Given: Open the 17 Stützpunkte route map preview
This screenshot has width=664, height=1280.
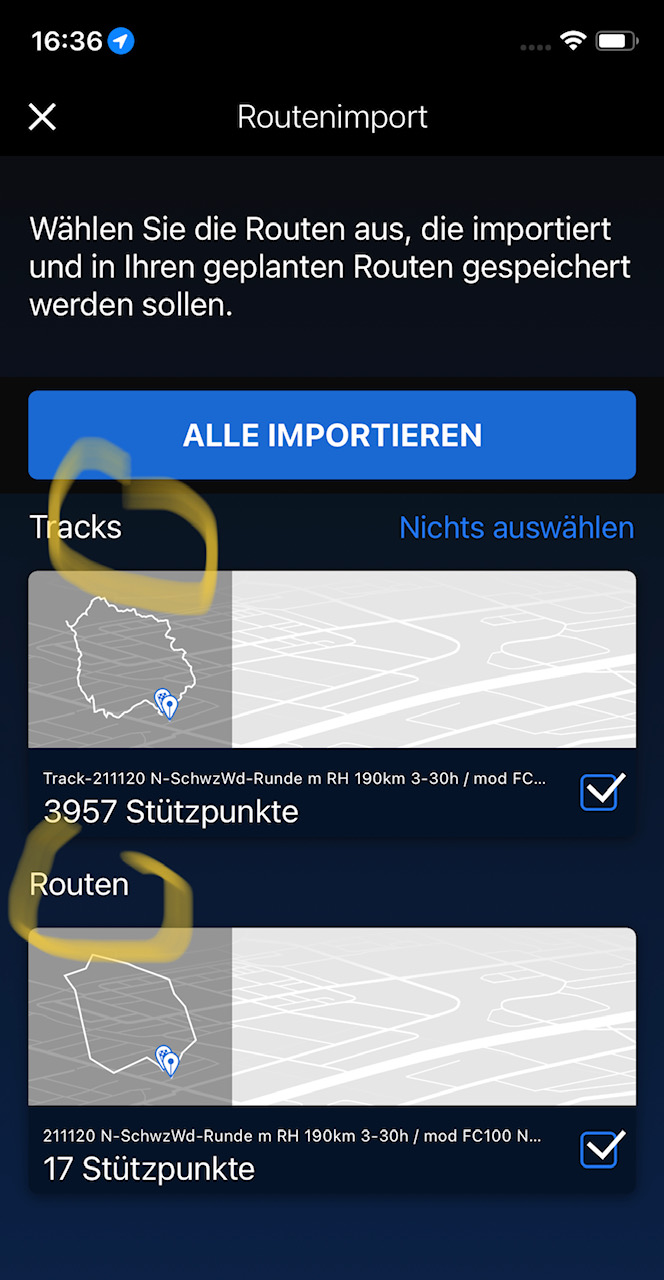Looking at the screenshot, I should click(332, 1017).
